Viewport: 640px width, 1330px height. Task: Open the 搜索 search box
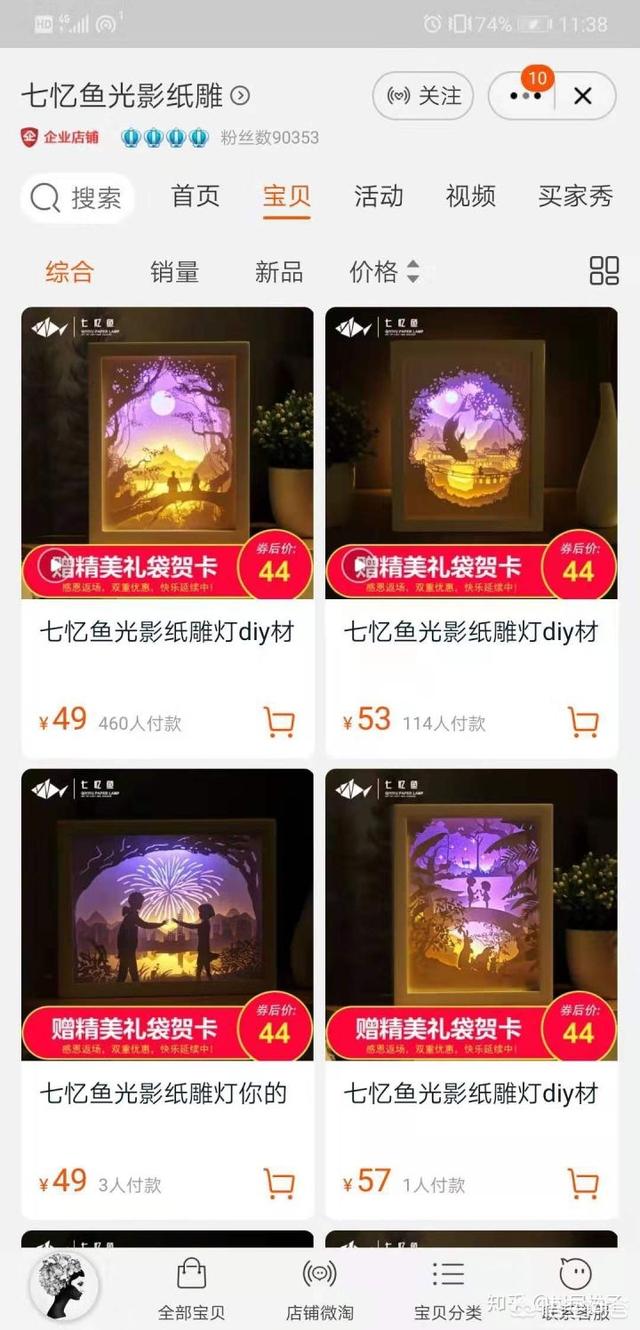pos(77,197)
